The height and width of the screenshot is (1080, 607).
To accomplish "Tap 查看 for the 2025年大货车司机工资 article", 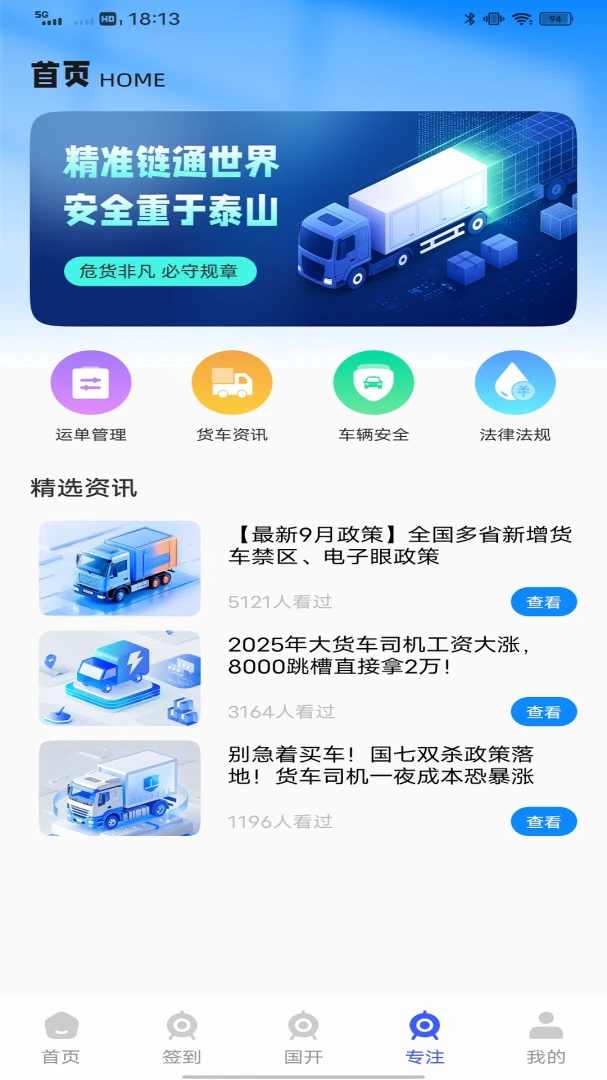I will click(x=544, y=712).
